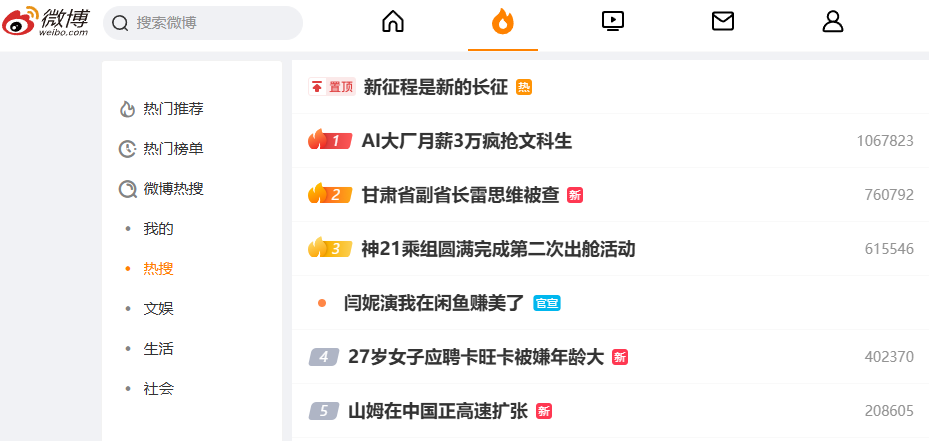This screenshot has height=441, width=929.
Task: Select 热门推荐 in the sidebar
Action: 173,109
